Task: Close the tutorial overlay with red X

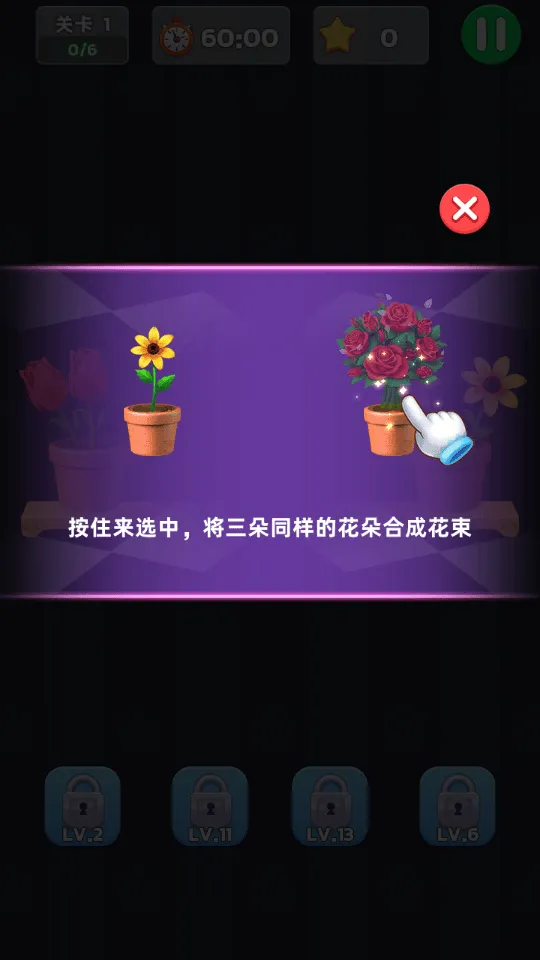Action: 464,209
